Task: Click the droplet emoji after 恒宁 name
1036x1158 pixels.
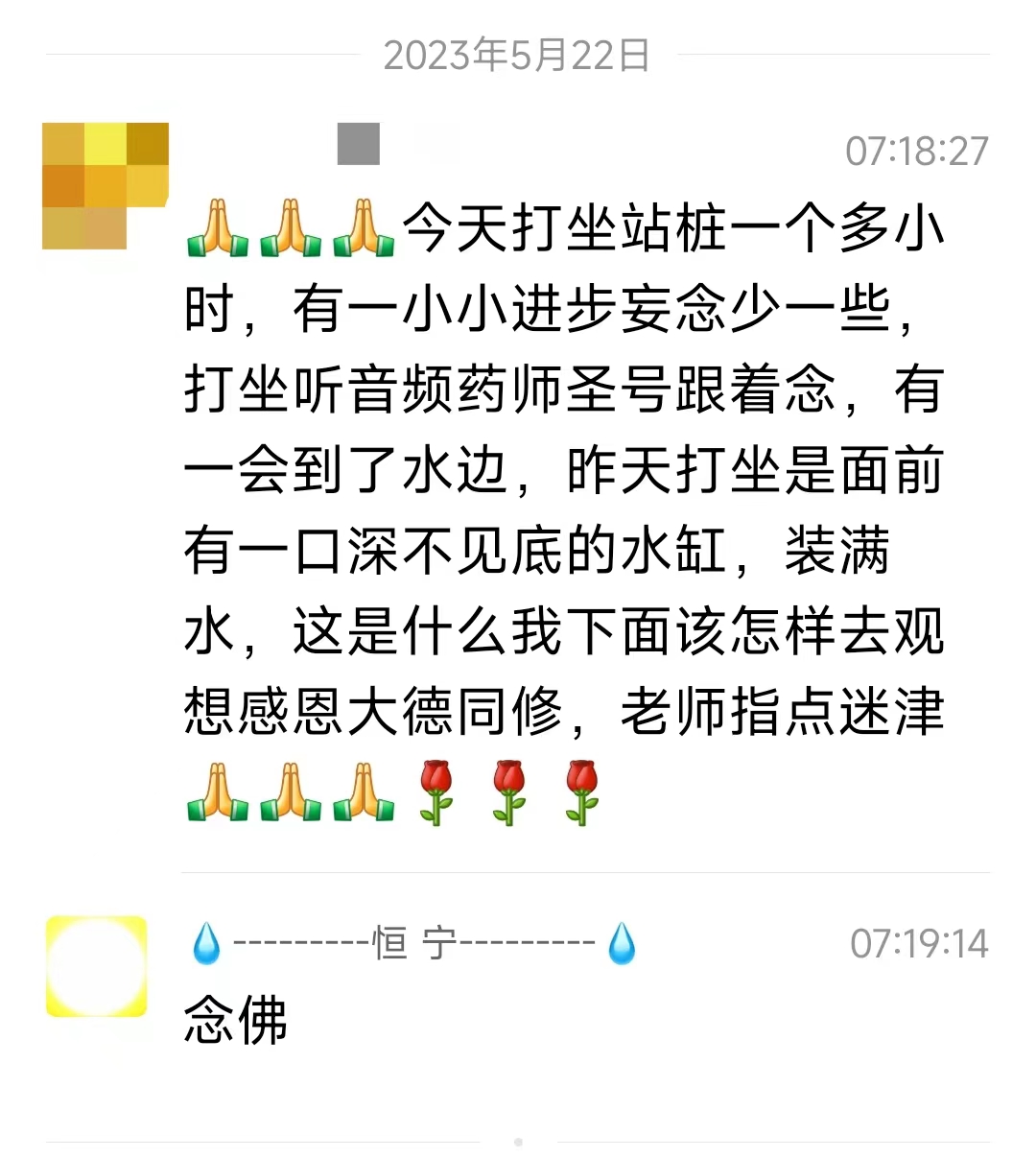Action: 621,945
